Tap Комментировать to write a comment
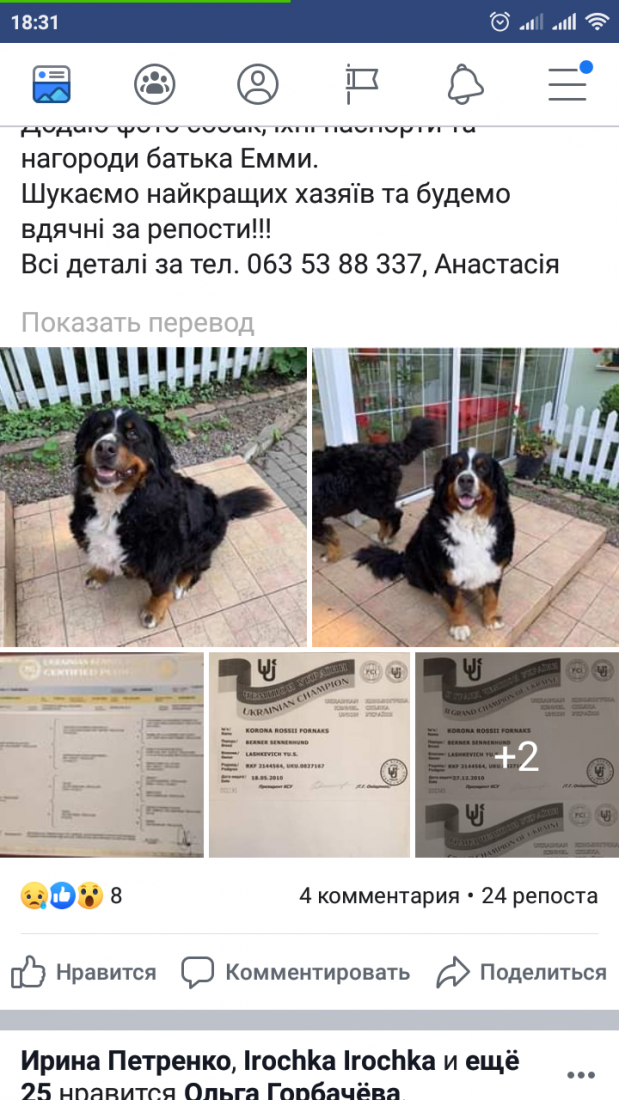The height and width of the screenshot is (1100, 619). 295,972
